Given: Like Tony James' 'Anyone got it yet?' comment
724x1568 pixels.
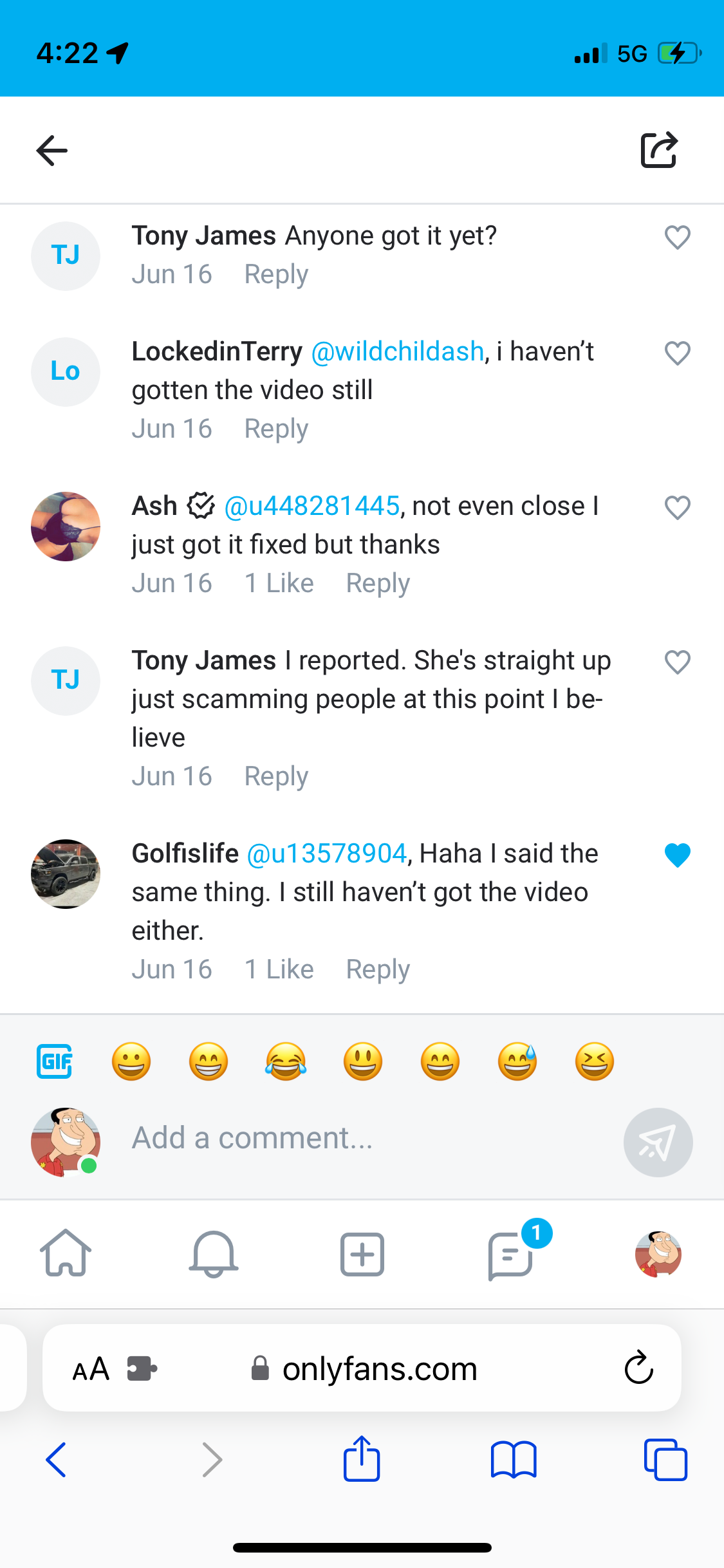Looking at the screenshot, I should point(677,238).
